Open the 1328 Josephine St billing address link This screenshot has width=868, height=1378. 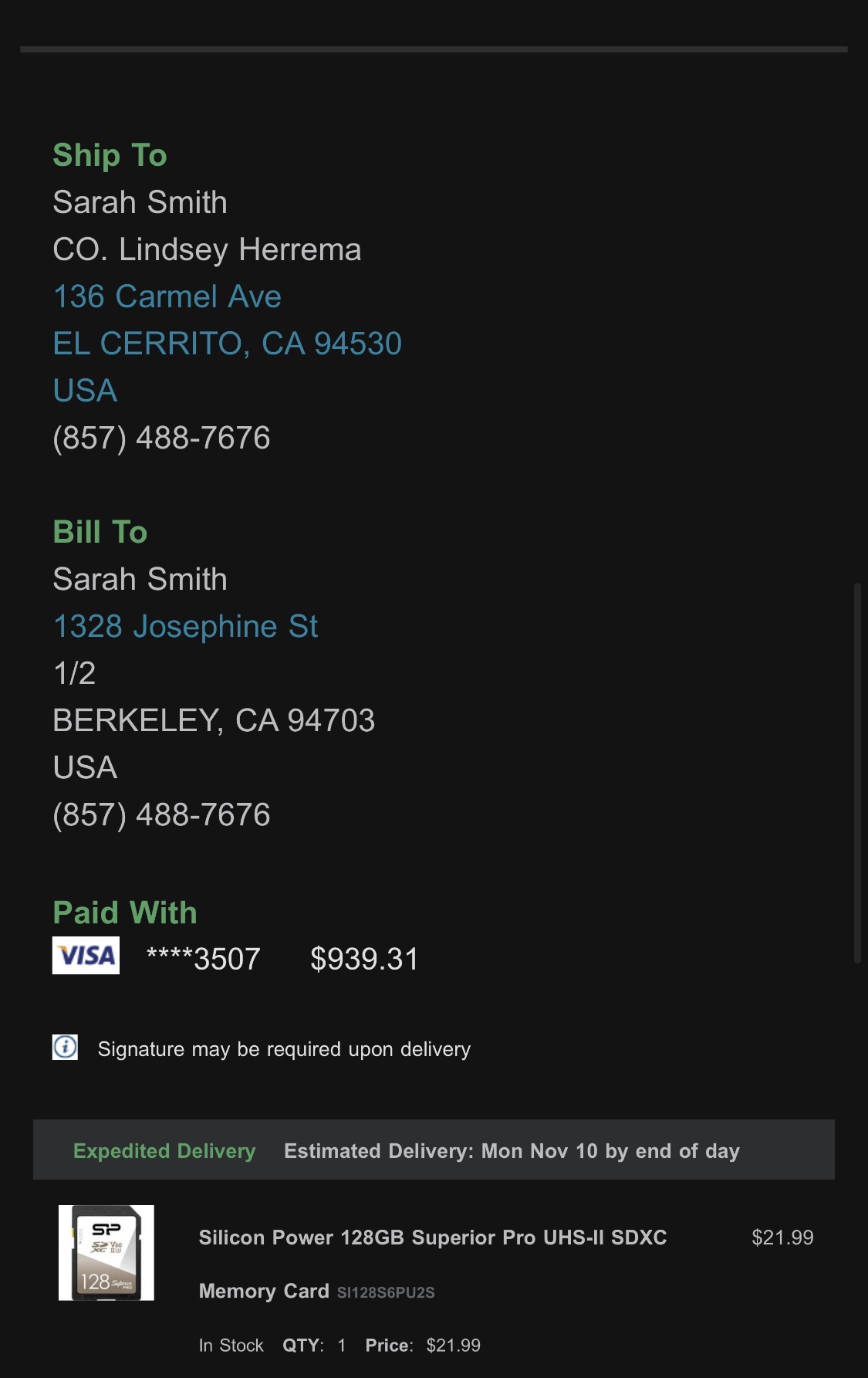pyautogui.click(x=185, y=627)
